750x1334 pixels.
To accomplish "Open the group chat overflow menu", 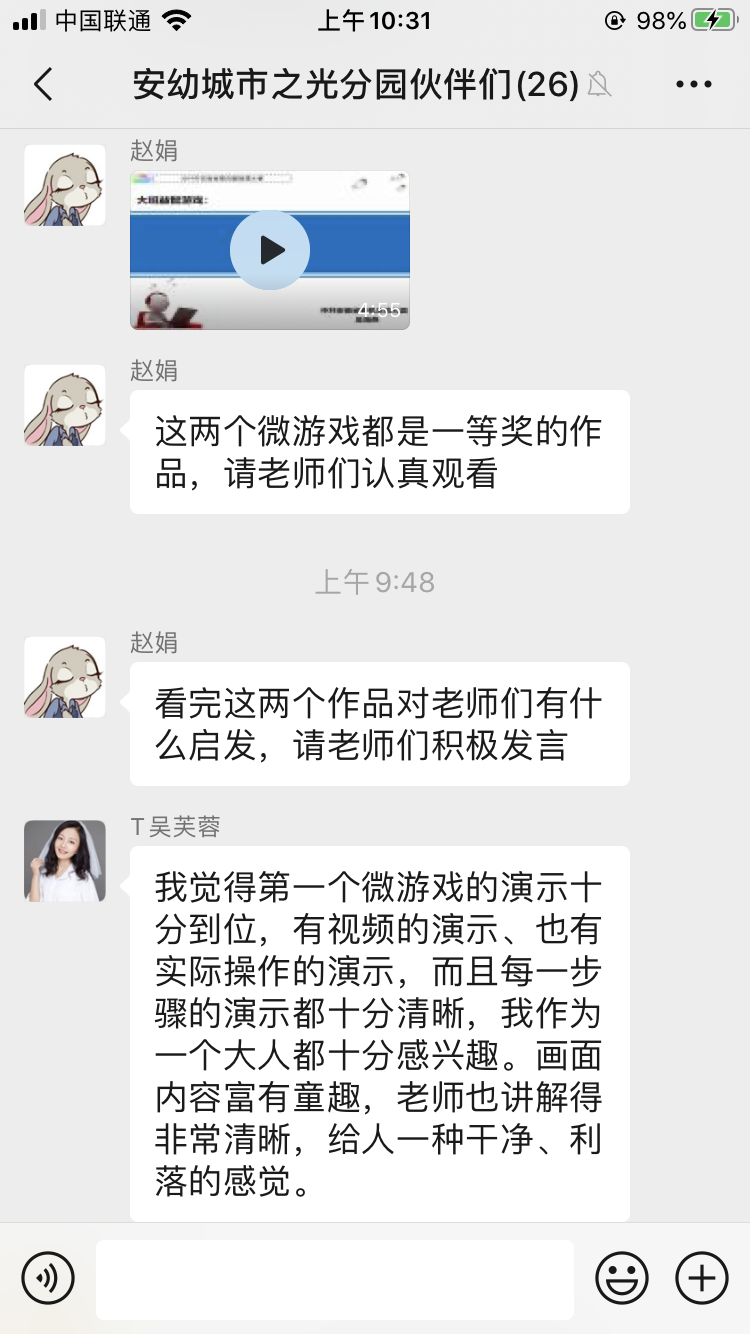I will tap(693, 85).
